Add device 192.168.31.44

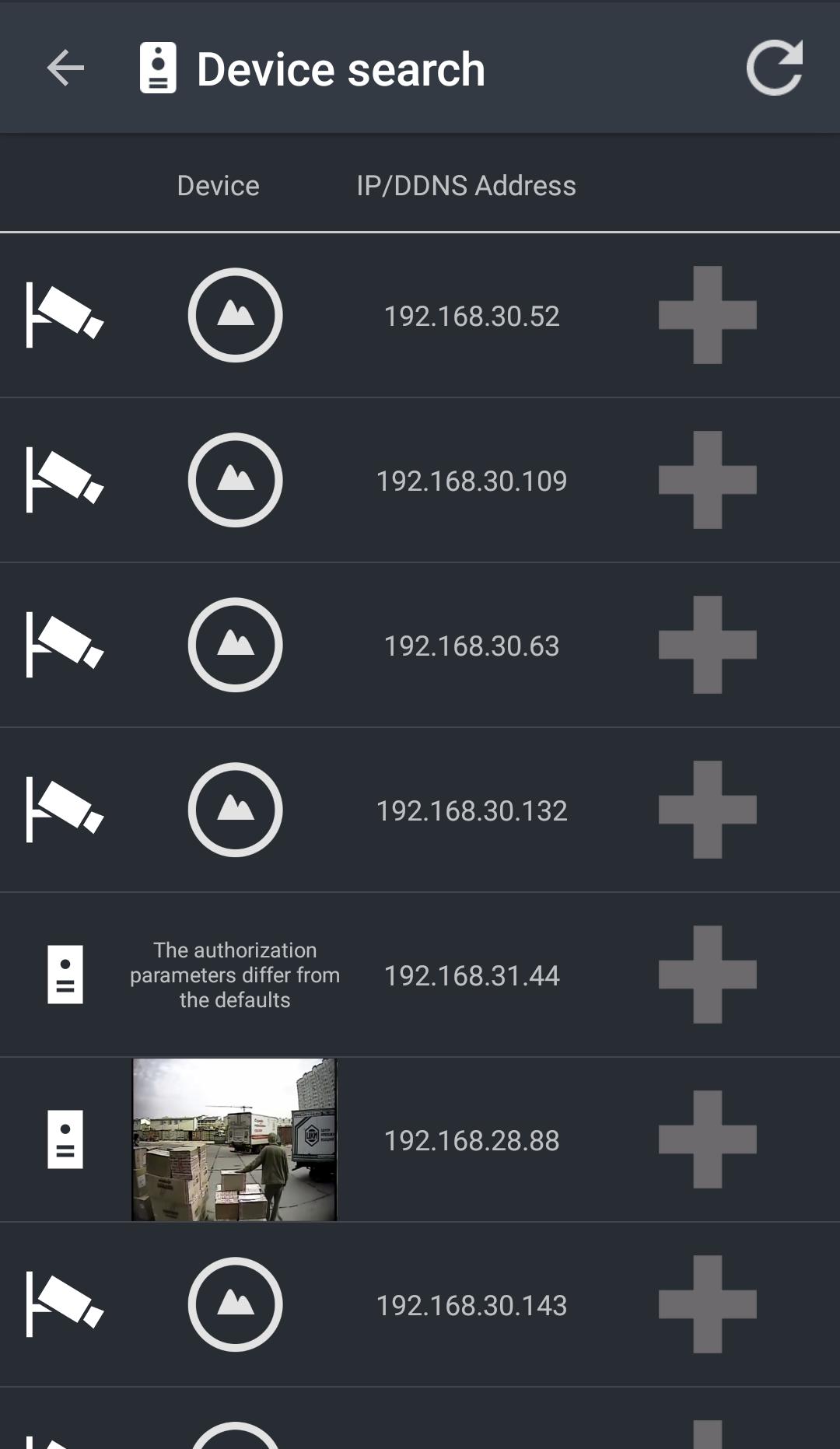click(x=707, y=975)
